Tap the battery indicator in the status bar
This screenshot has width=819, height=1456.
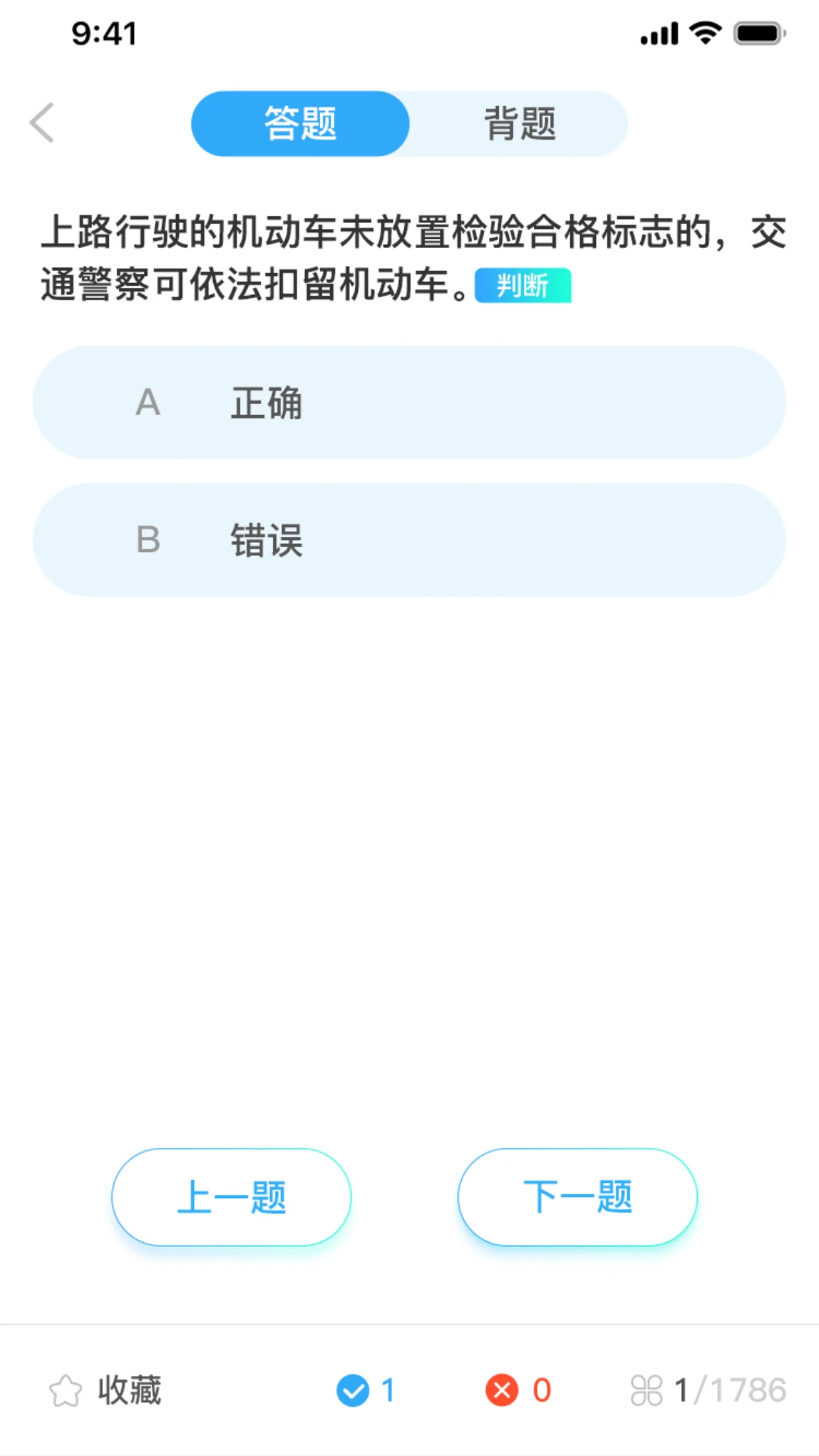[757, 33]
